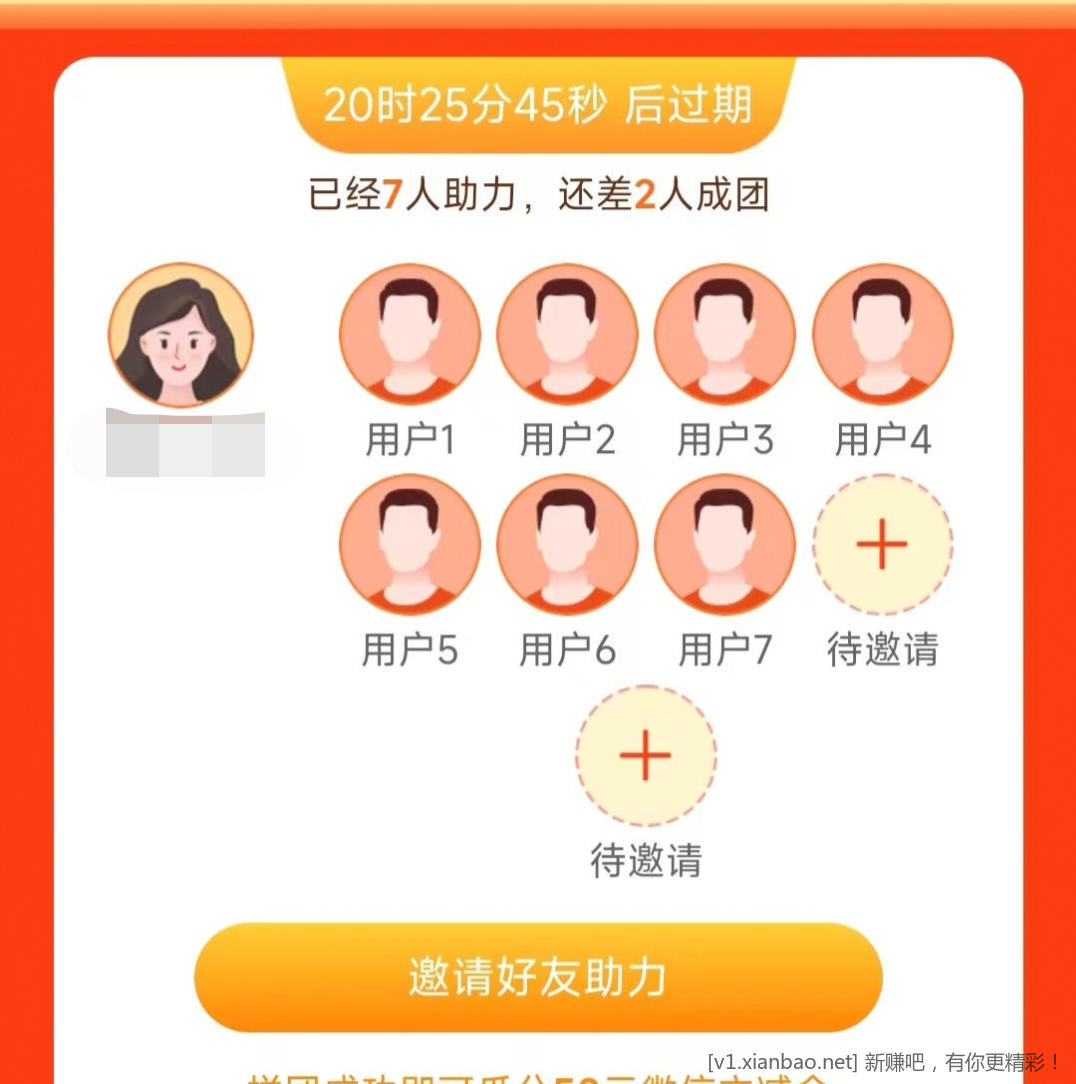Viewport: 1076px width, 1084px height.
Task: Tap the 邀请好友助力 button
Action: (x=538, y=977)
